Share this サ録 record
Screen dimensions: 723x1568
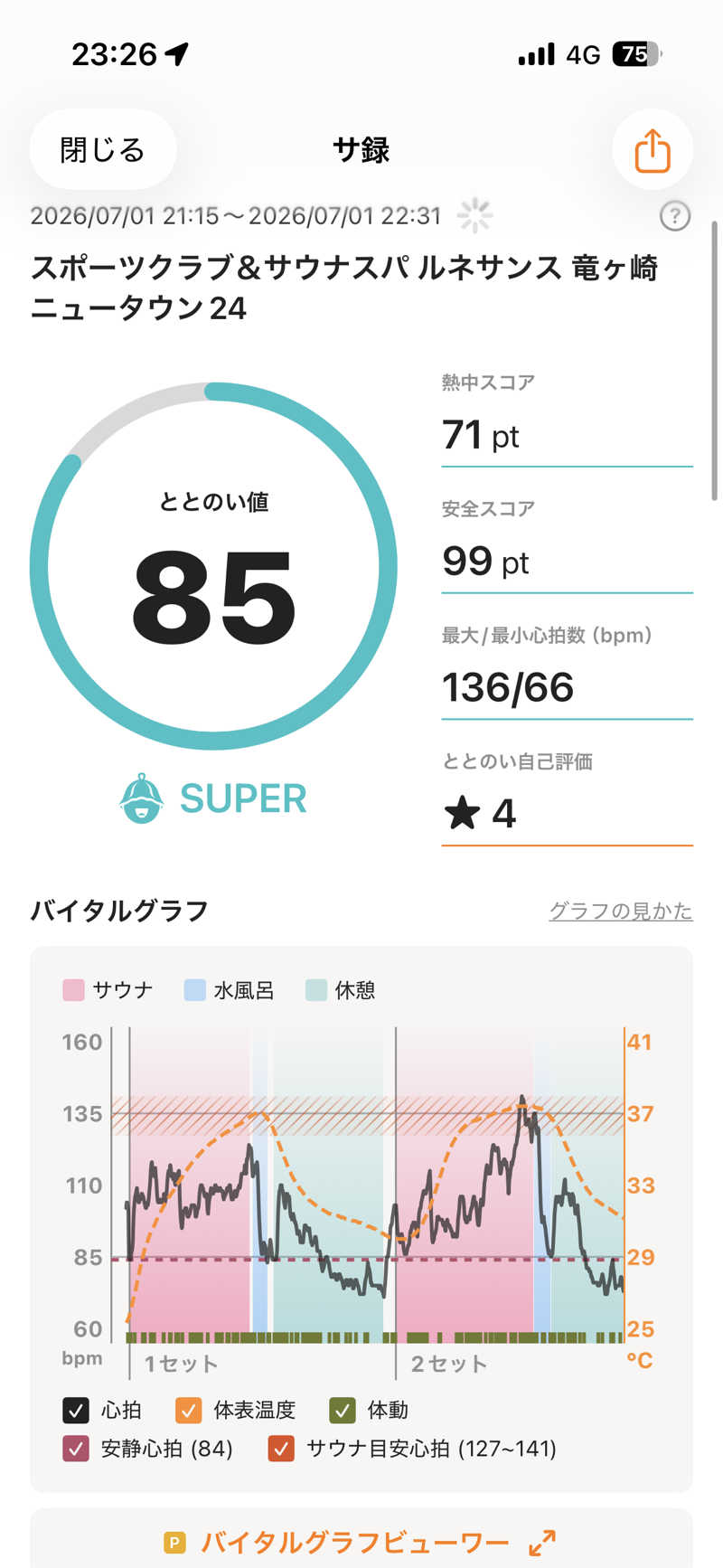[653, 149]
